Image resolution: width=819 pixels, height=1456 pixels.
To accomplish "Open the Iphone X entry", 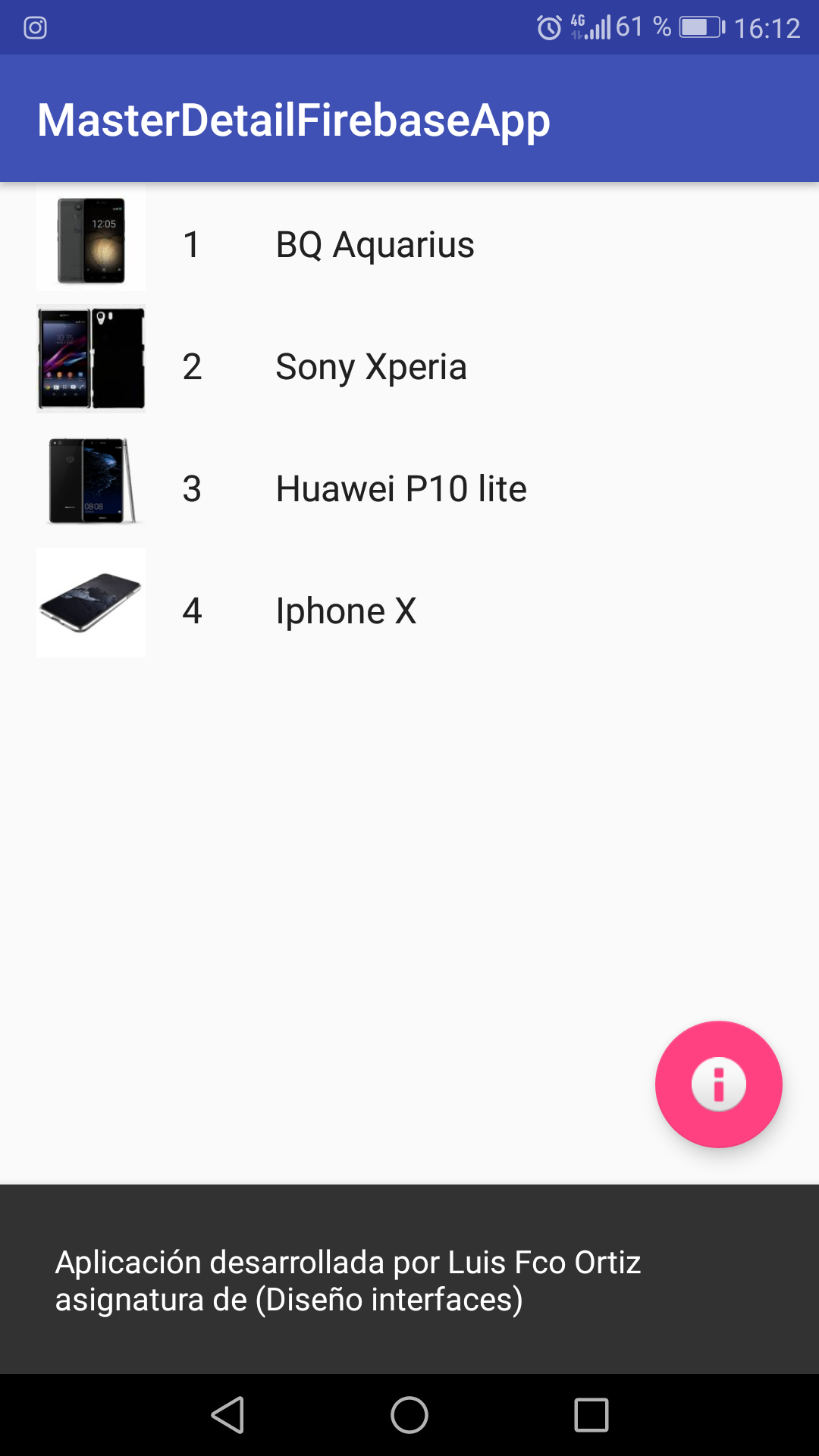I will tap(346, 611).
